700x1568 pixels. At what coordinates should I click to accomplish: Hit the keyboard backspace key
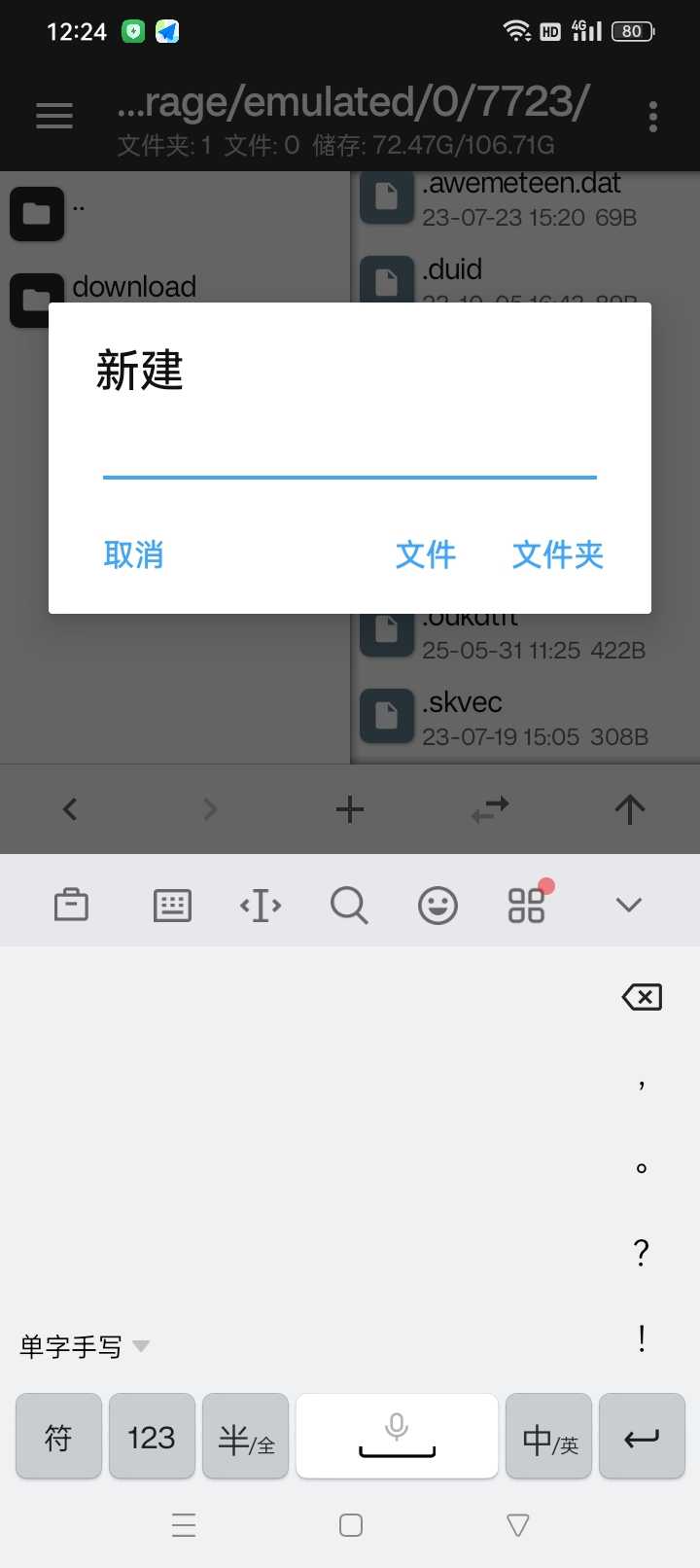(642, 997)
